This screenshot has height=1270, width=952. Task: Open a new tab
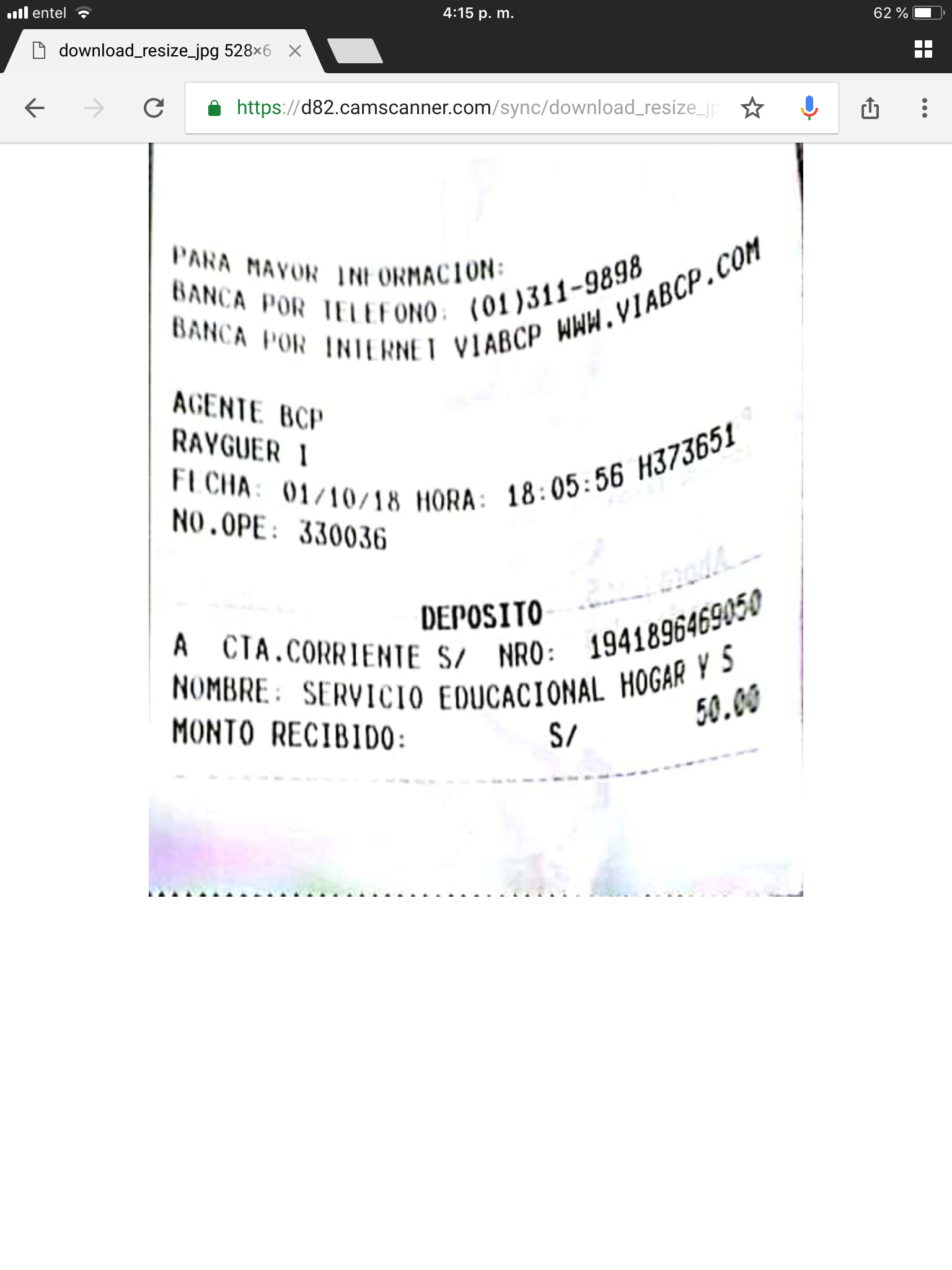[355, 51]
